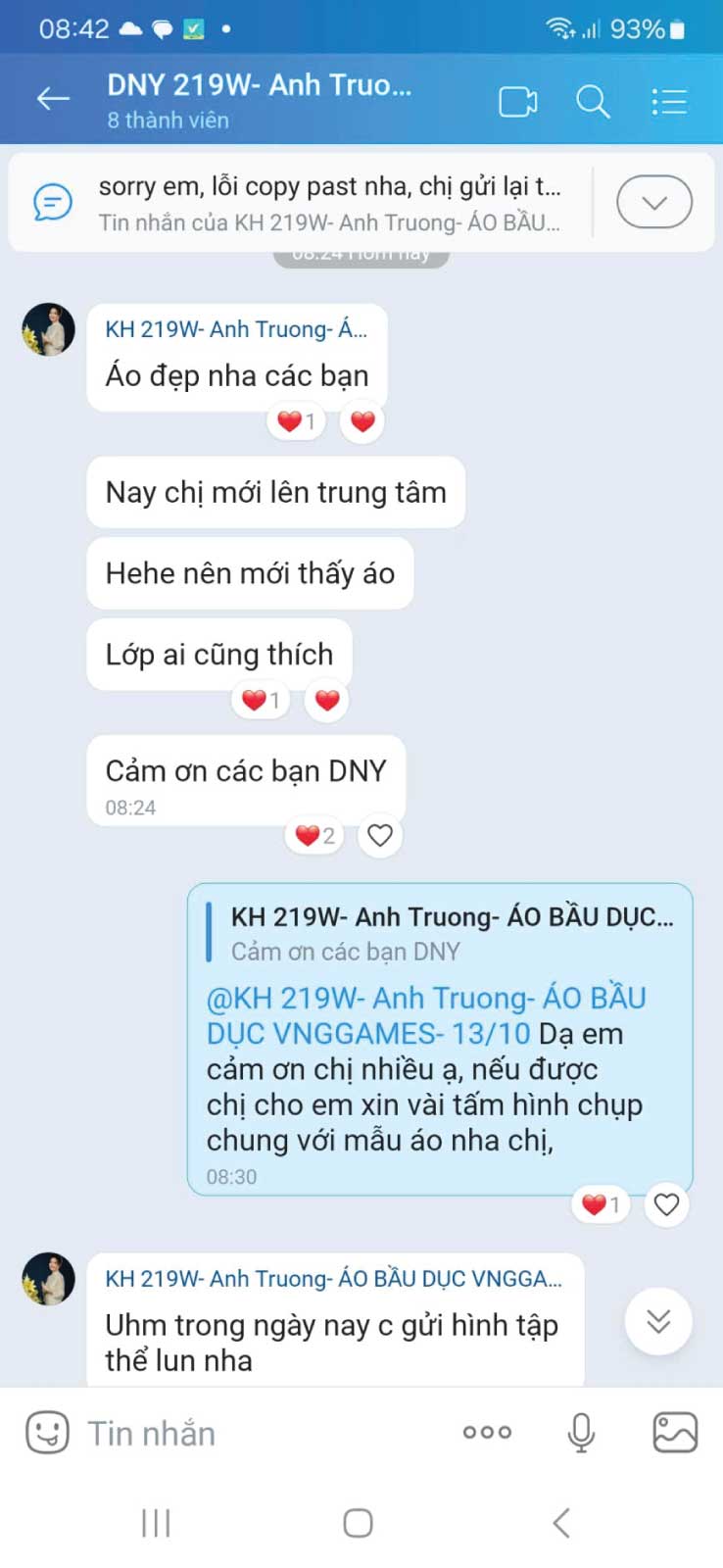Open the group conversation options menu

(x=669, y=101)
